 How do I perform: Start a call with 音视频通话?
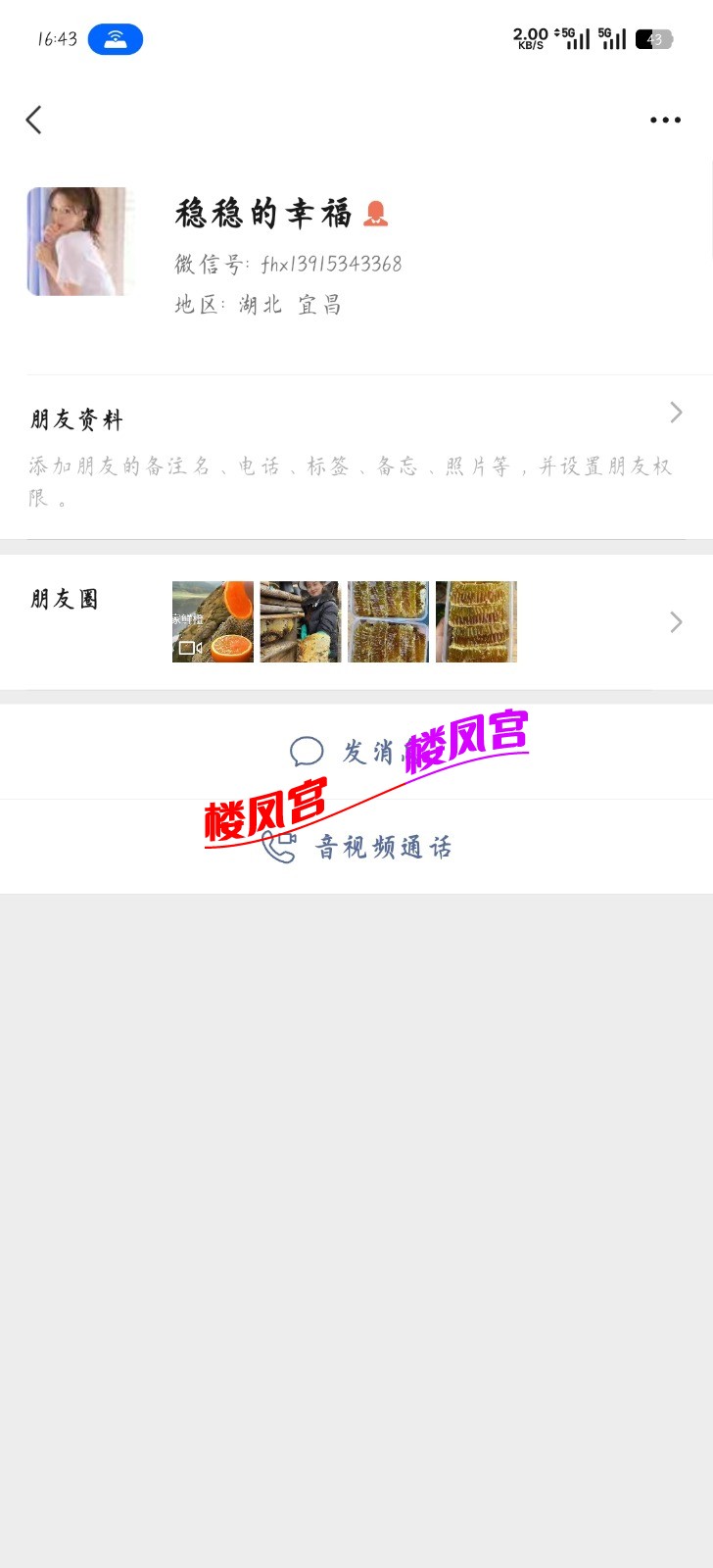pyautogui.click(x=356, y=847)
